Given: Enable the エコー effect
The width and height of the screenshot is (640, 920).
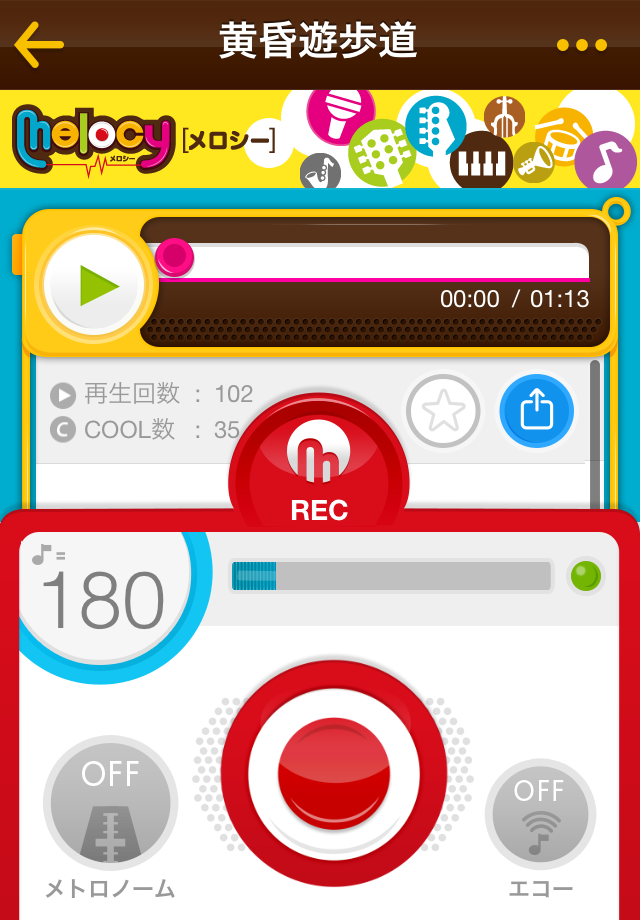Looking at the screenshot, I should [540, 813].
